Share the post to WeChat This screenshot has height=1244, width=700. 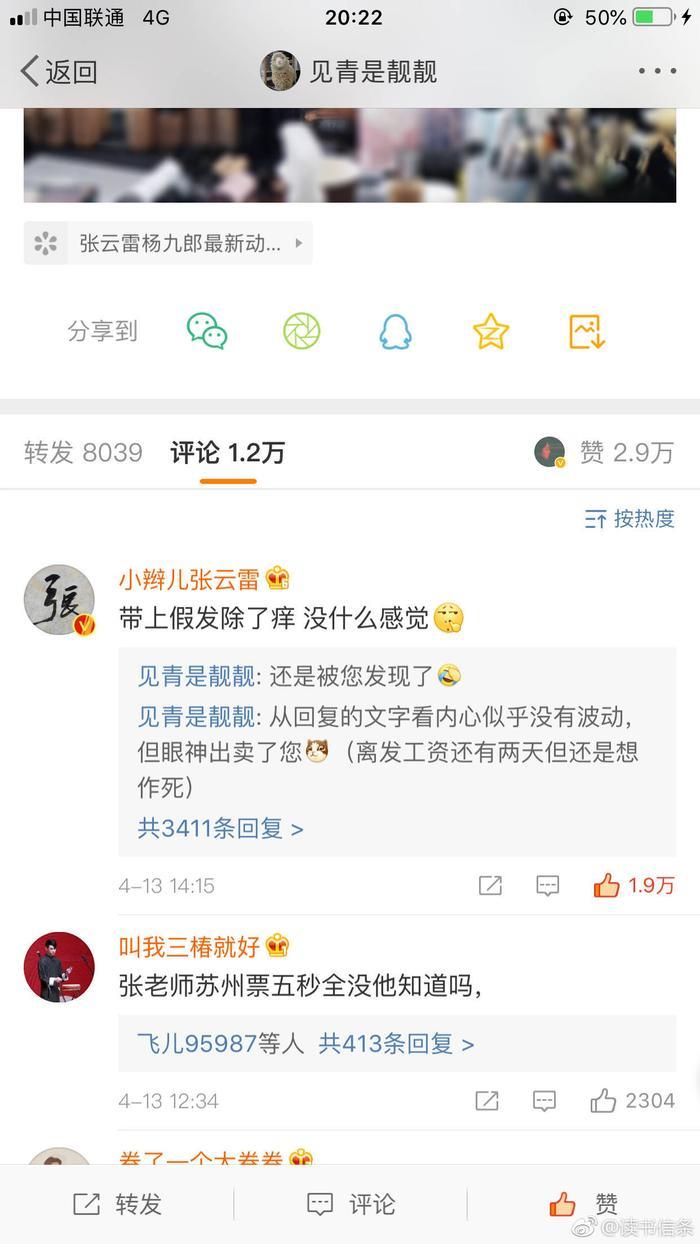(207, 331)
